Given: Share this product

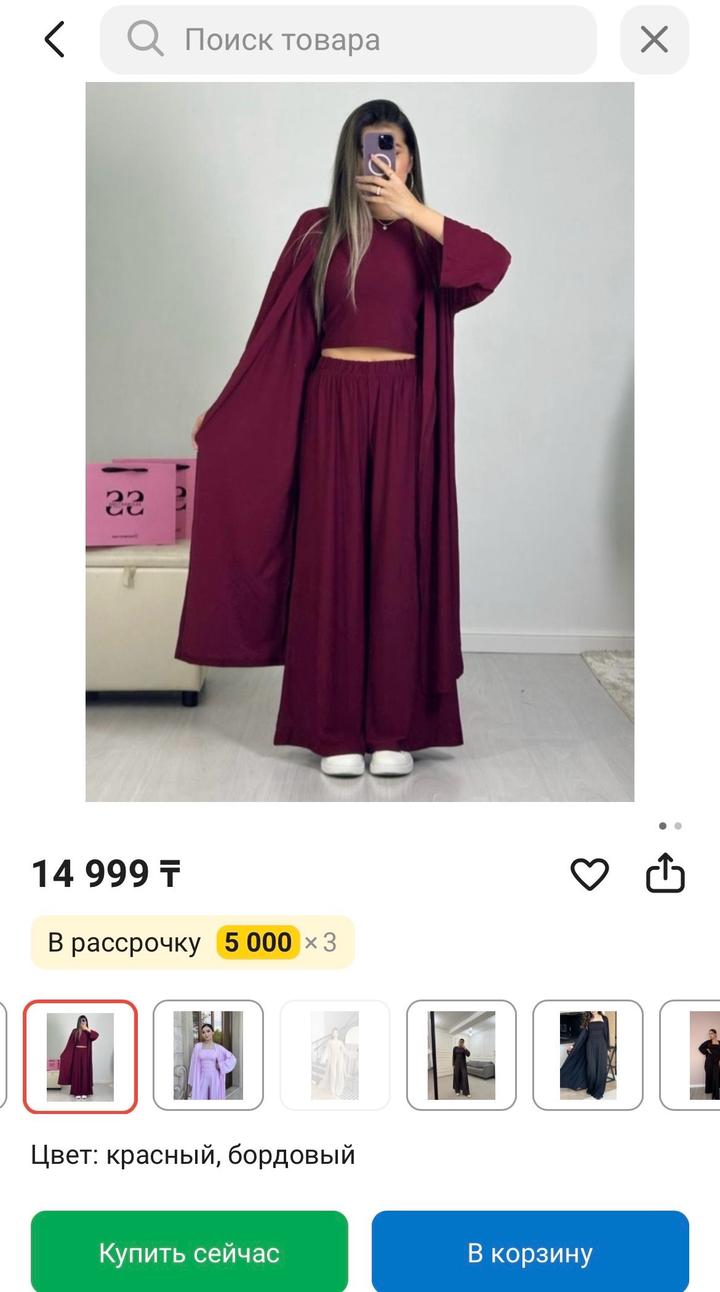Looking at the screenshot, I should point(665,874).
